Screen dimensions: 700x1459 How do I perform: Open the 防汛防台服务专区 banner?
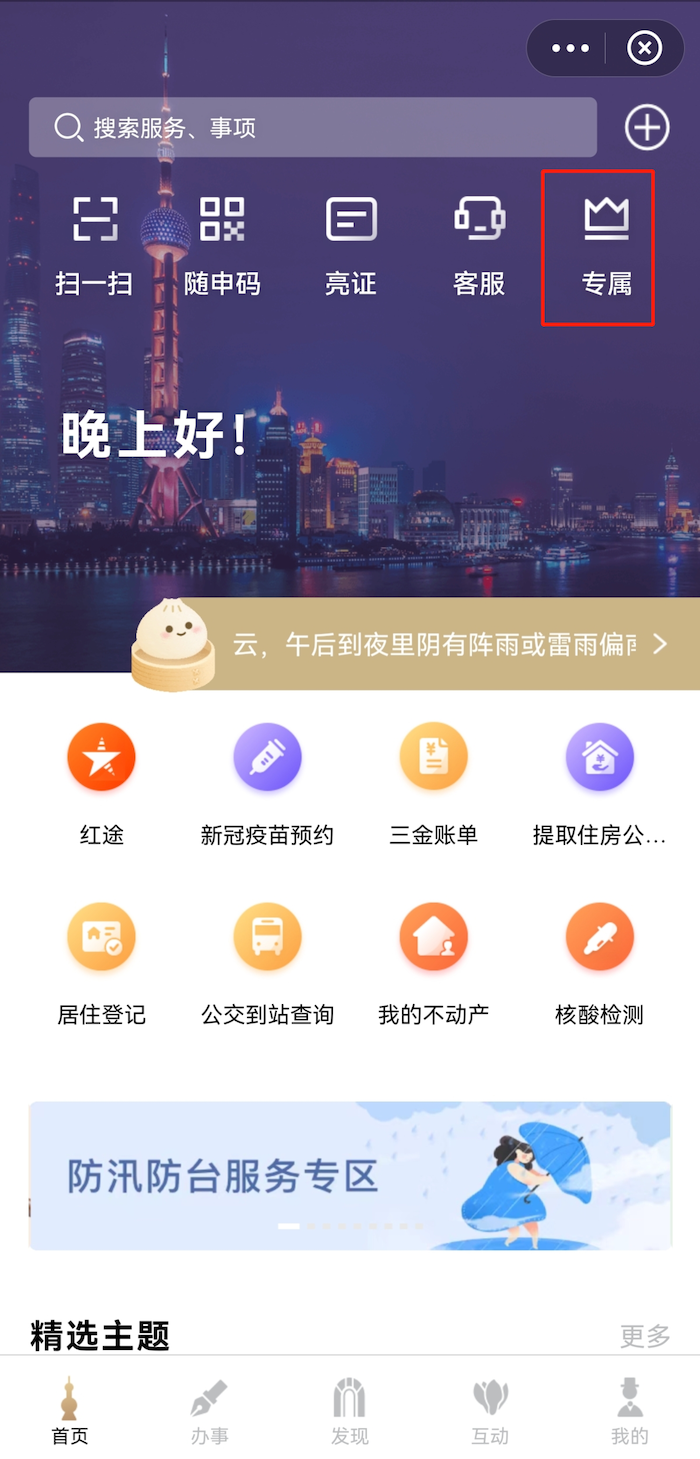click(x=350, y=1175)
